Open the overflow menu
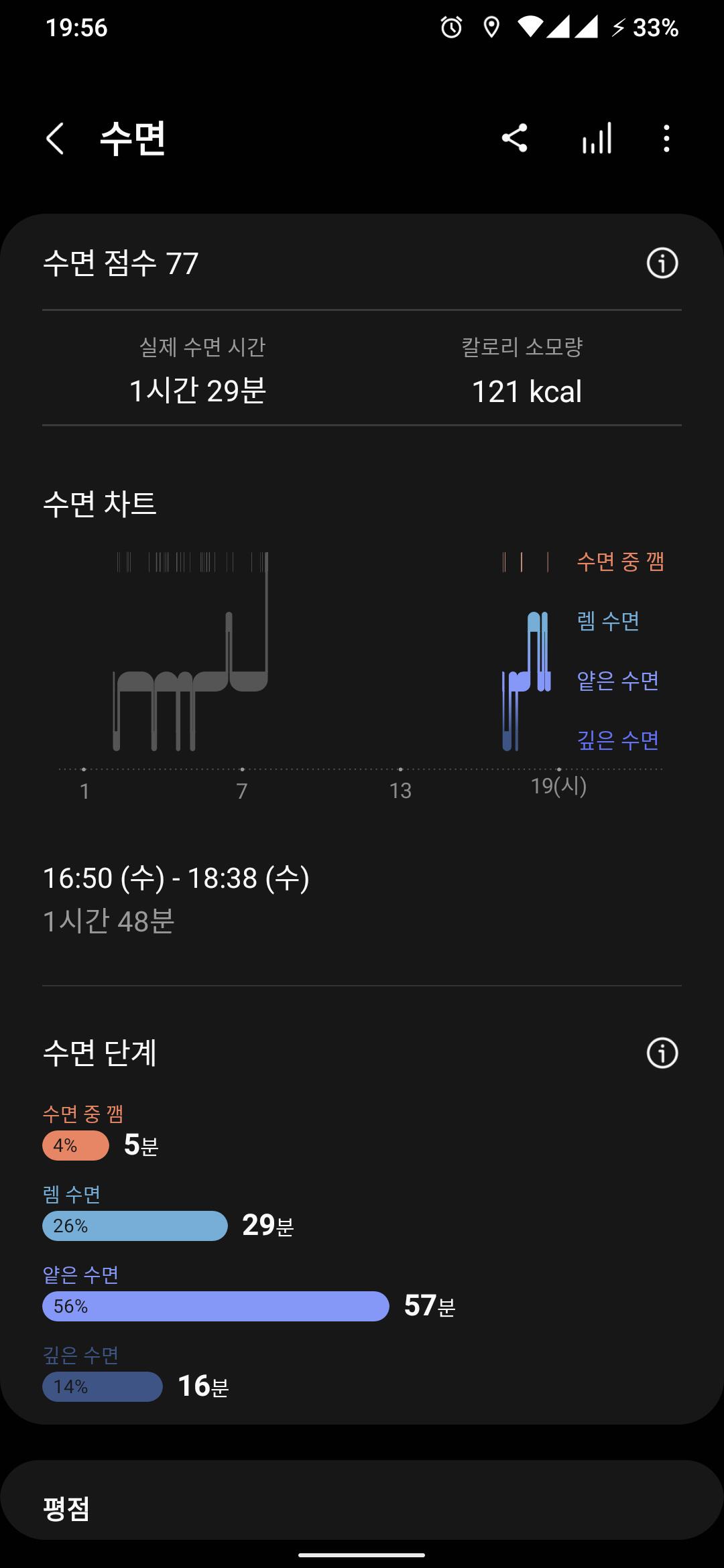 point(666,139)
